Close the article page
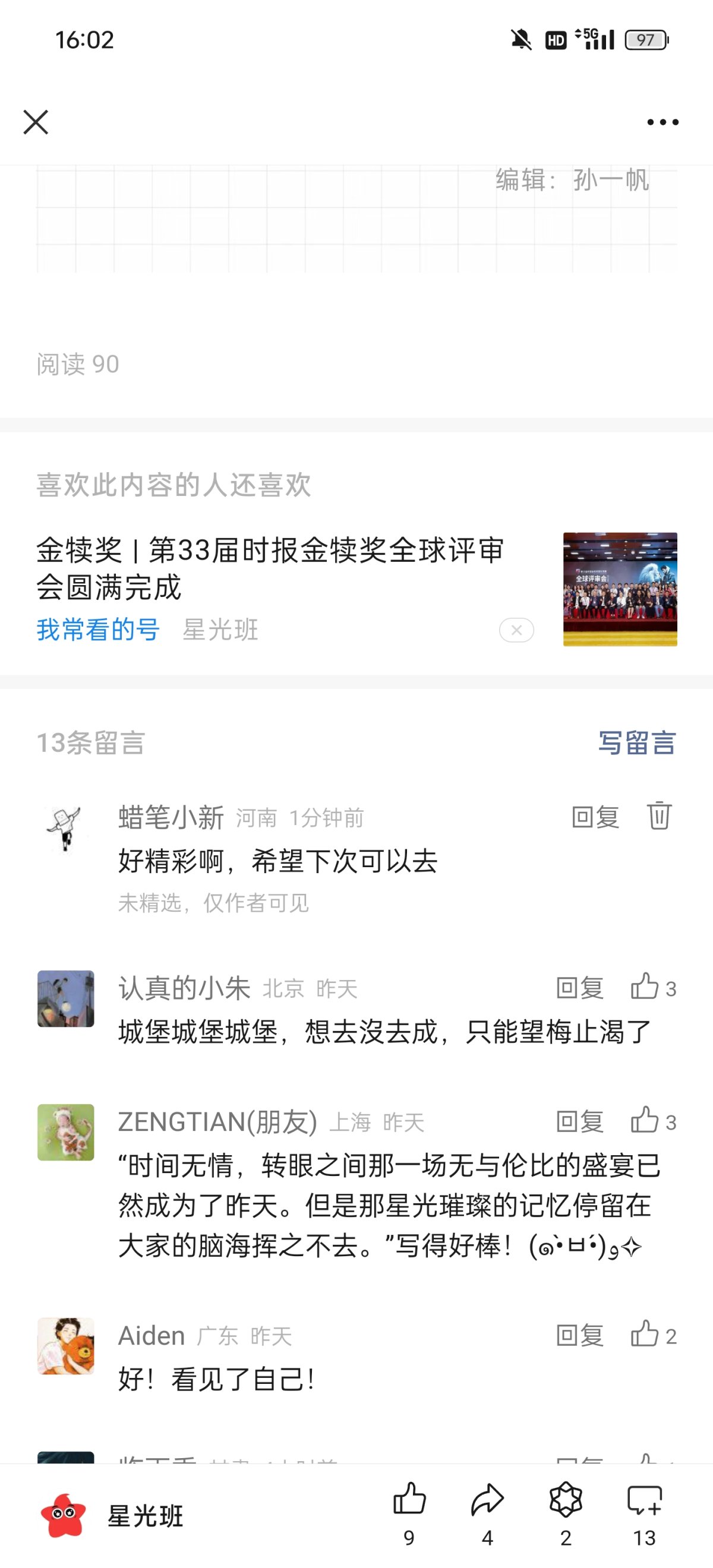Image resolution: width=713 pixels, height=1568 pixels. pyautogui.click(x=36, y=122)
